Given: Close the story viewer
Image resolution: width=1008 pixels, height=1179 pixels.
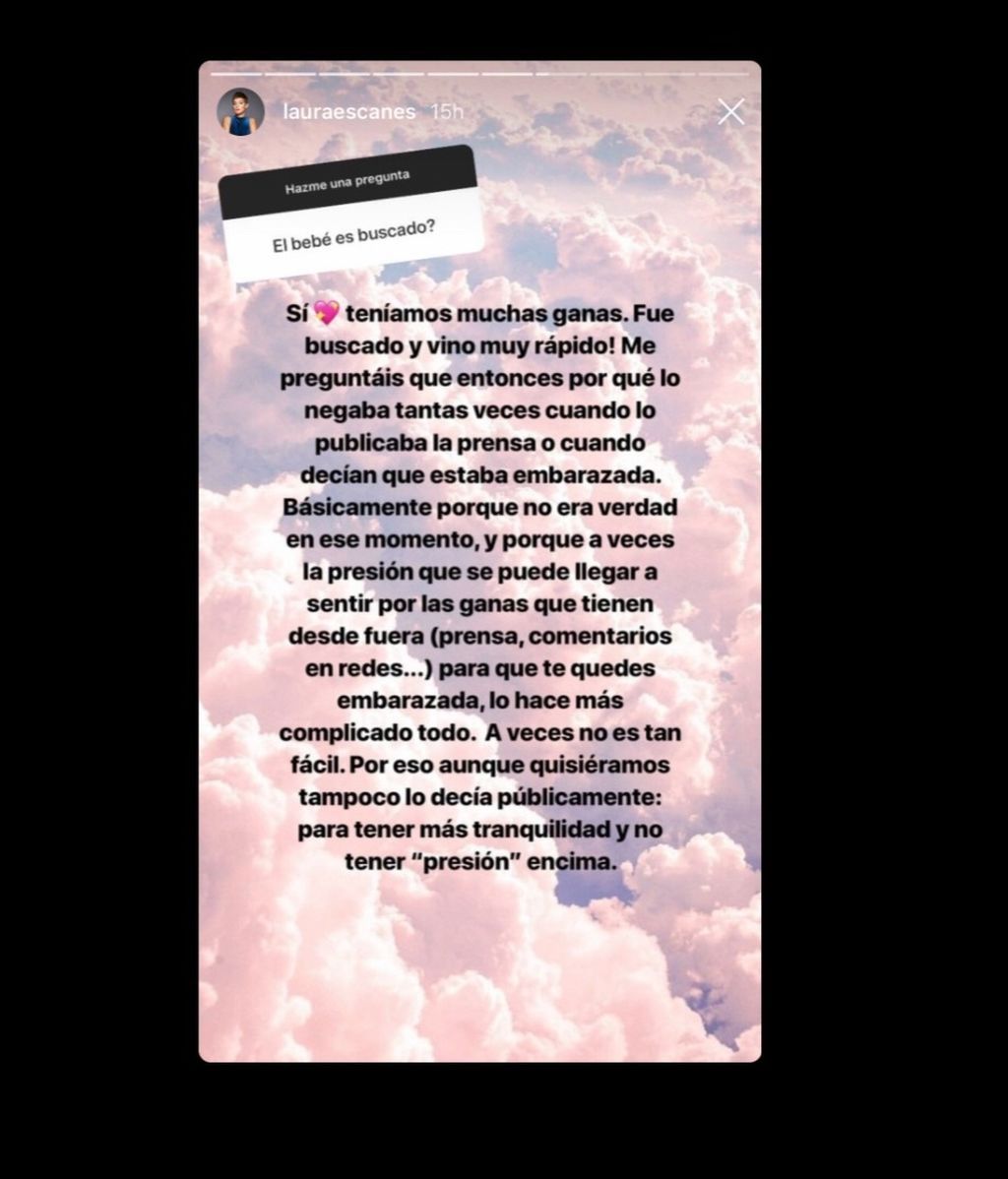Looking at the screenshot, I should [730, 112].
